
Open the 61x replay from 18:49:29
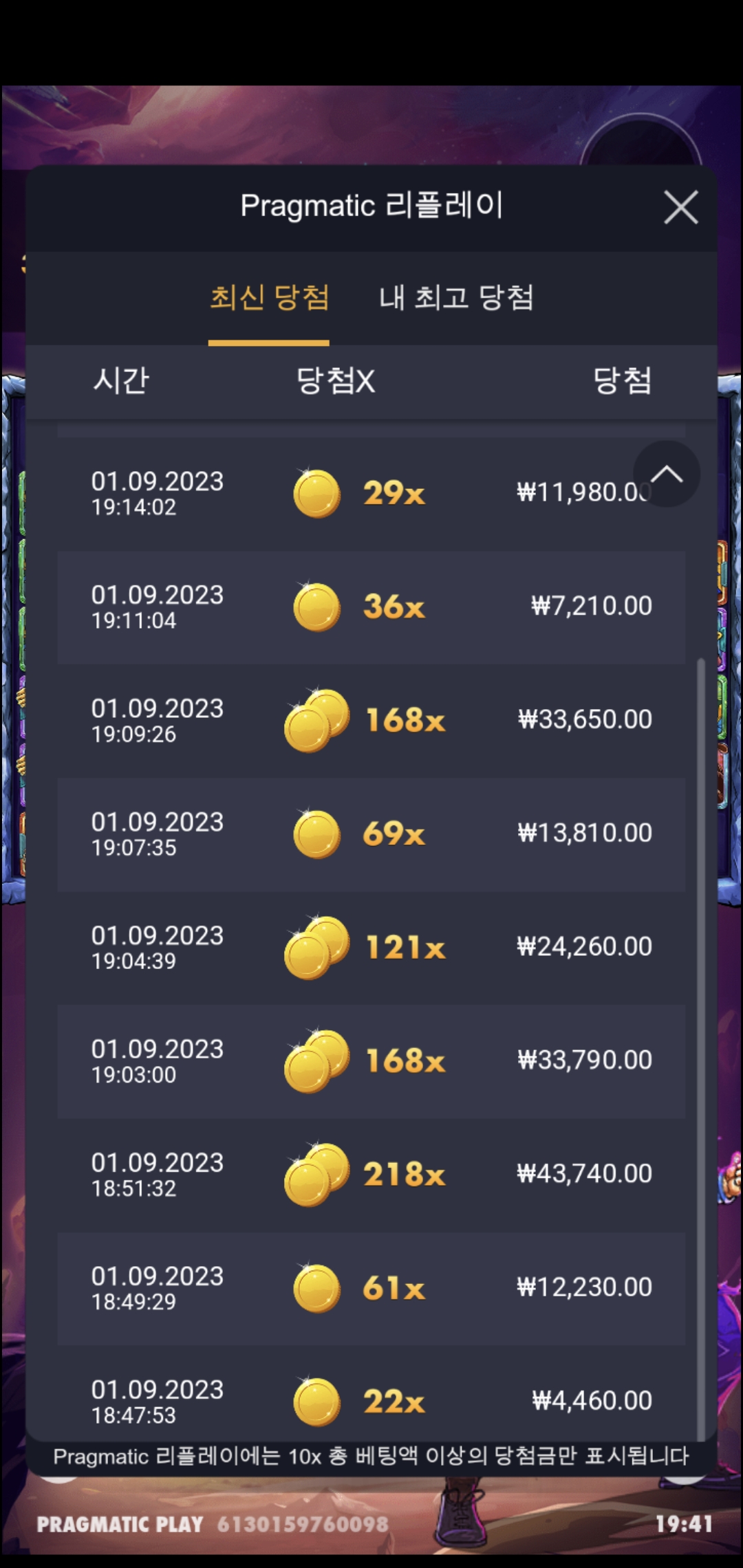(371, 1287)
